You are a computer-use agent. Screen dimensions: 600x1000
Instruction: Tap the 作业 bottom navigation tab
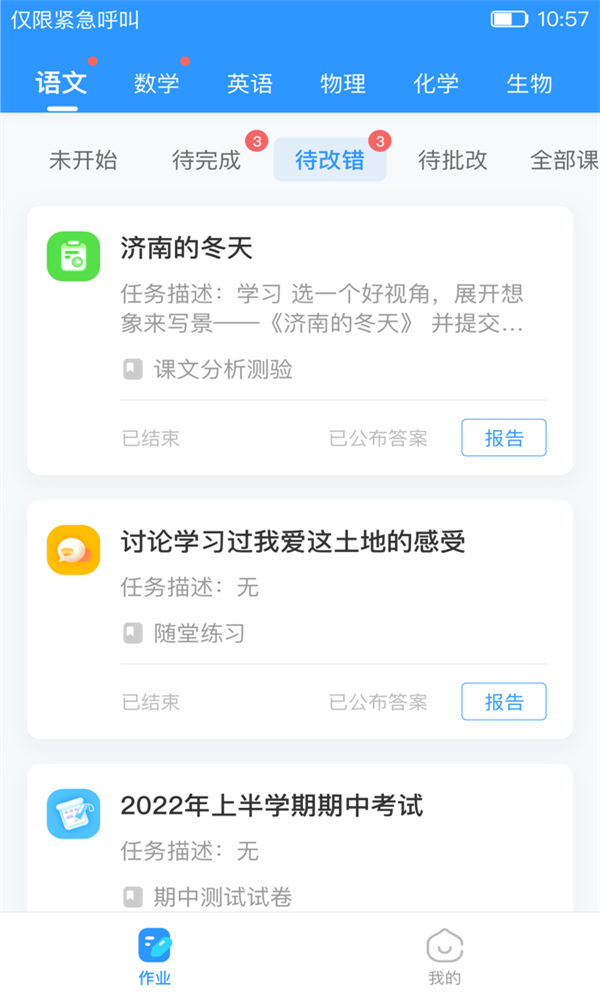click(x=155, y=957)
